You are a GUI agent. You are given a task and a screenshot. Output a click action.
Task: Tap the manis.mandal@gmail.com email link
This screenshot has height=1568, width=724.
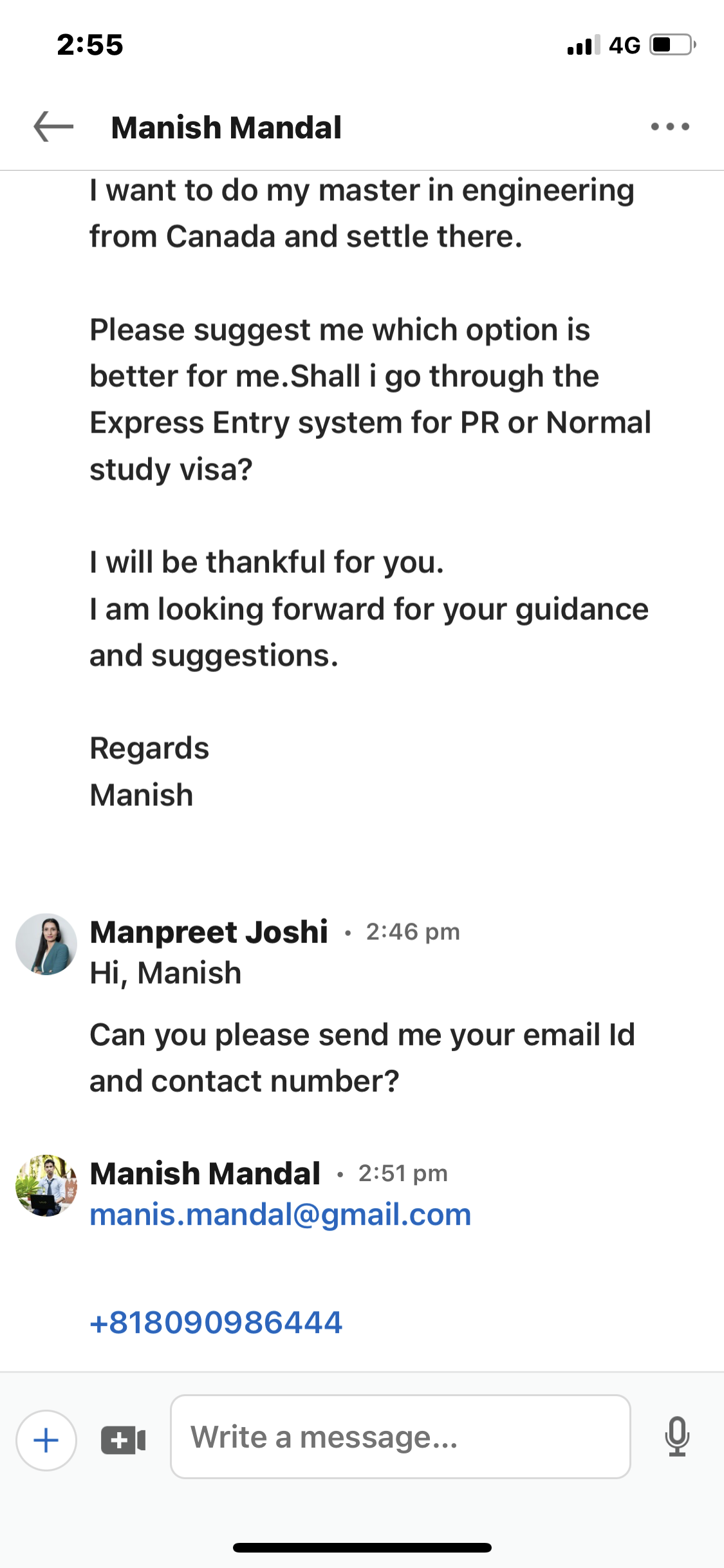281,1215
